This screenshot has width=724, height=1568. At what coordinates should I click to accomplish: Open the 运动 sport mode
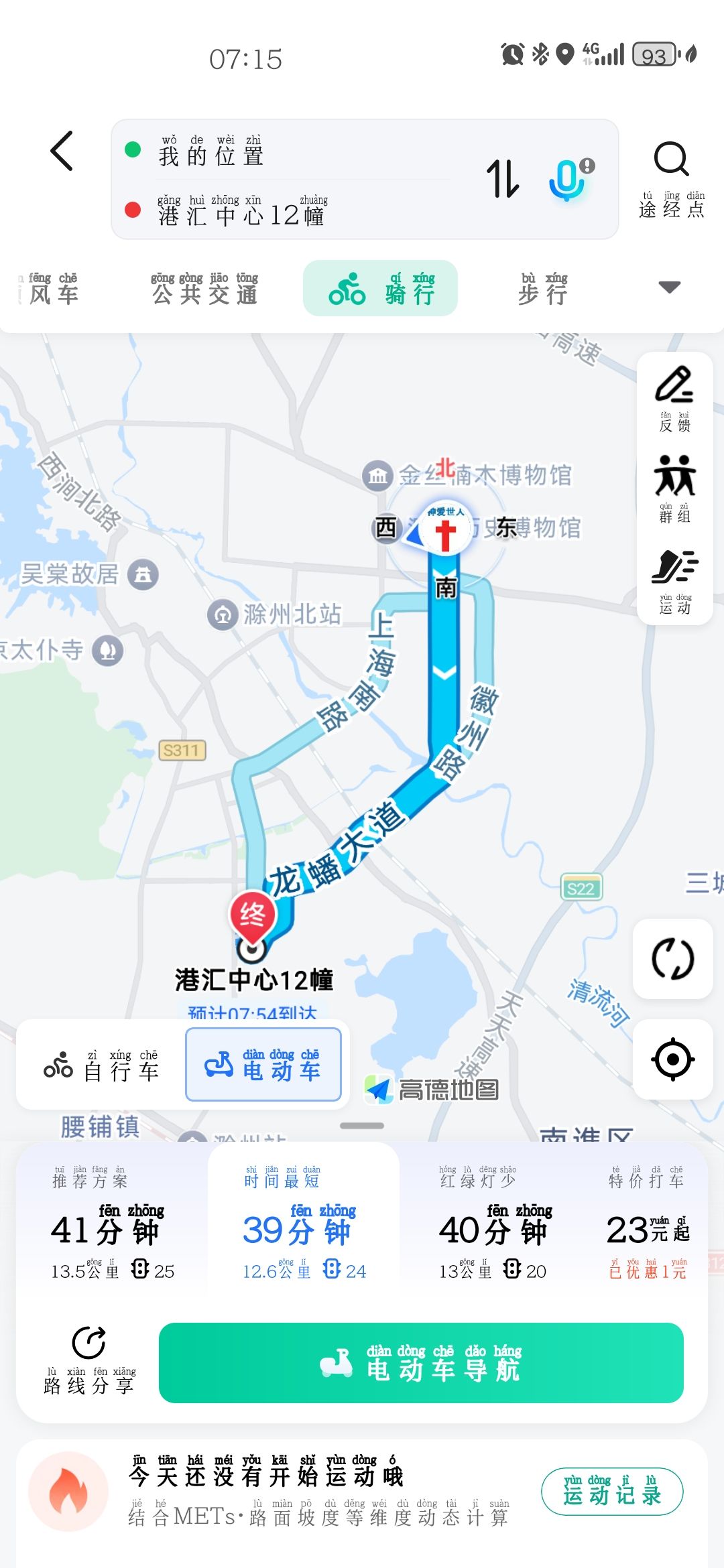(x=674, y=581)
